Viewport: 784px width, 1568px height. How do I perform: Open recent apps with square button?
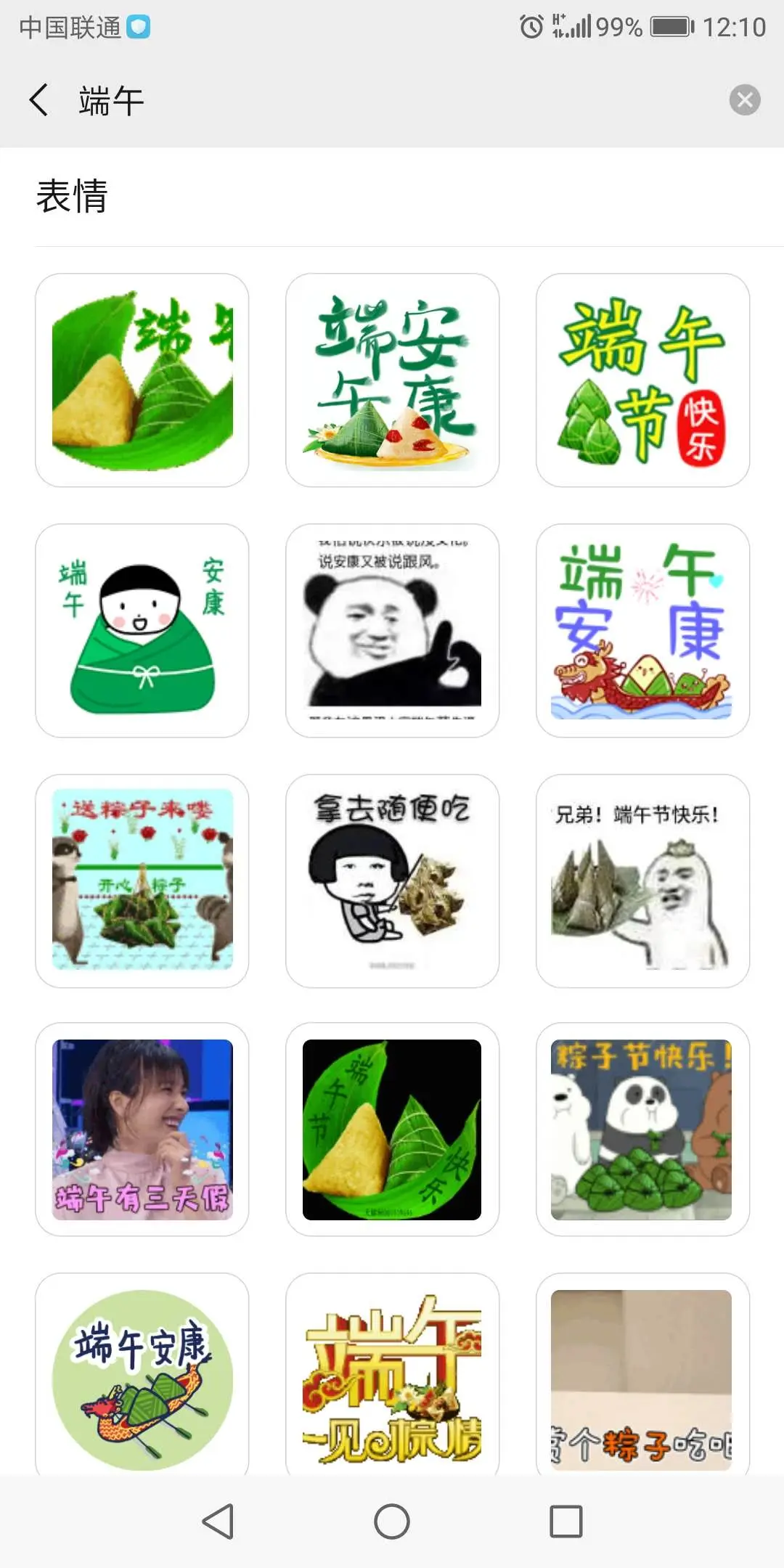566,1522
